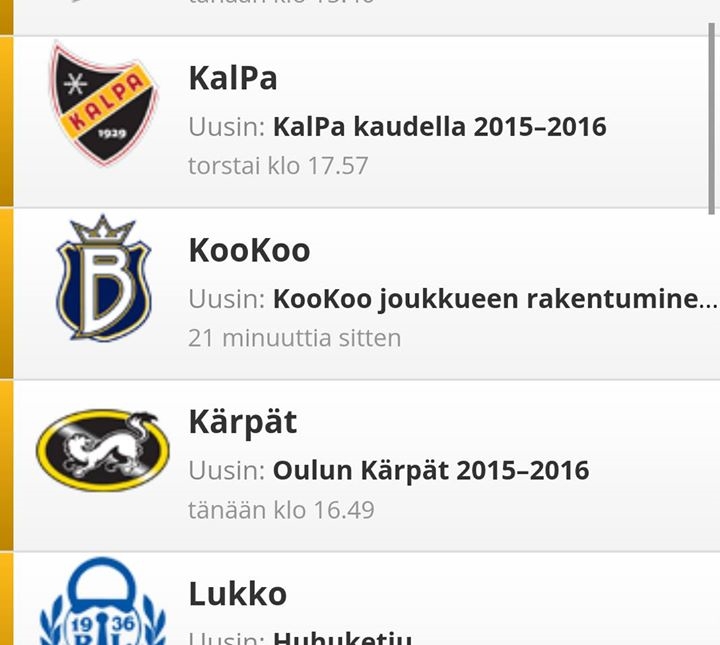This screenshot has width=720, height=645.
Task: Open the KooKoo forum row
Action: click(x=249, y=250)
